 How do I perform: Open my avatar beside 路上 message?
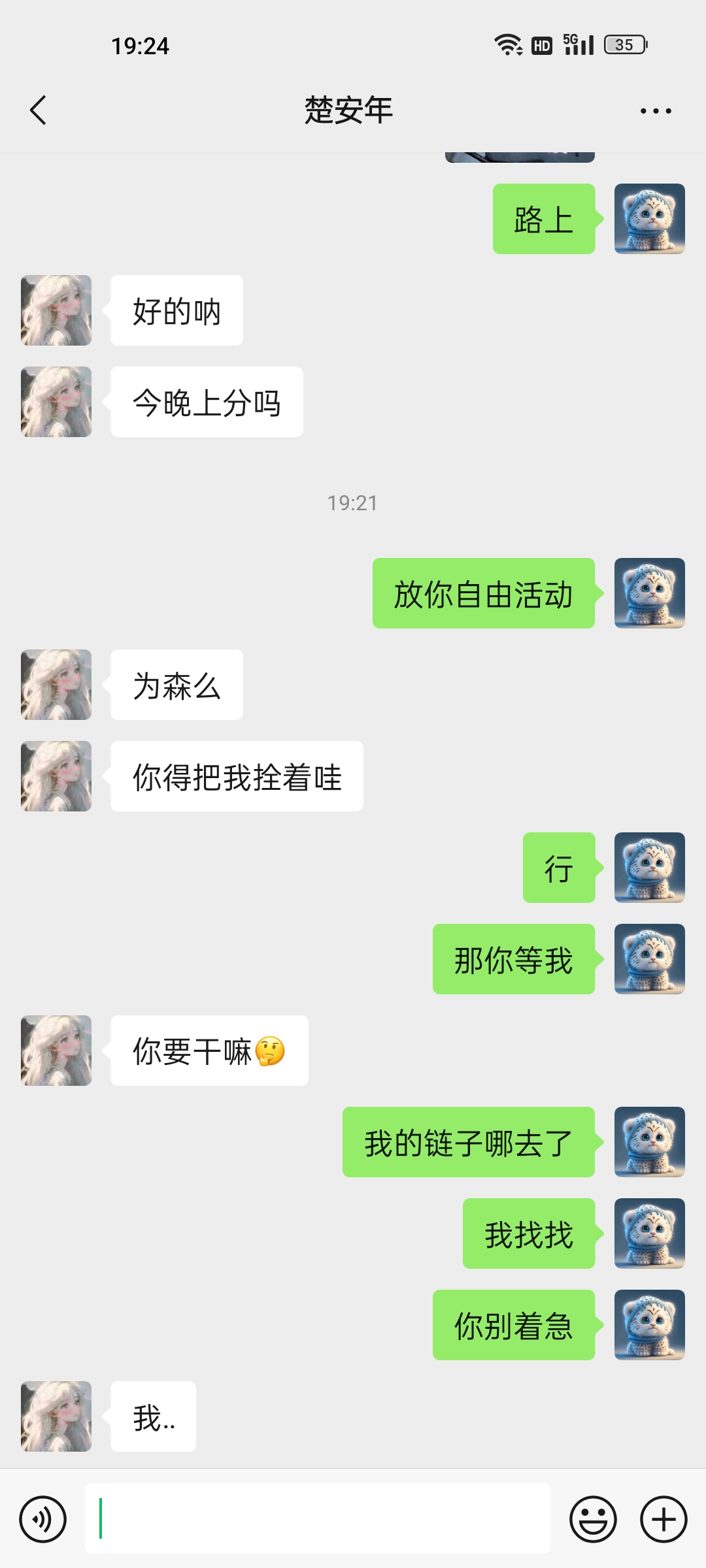tap(649, 219)
